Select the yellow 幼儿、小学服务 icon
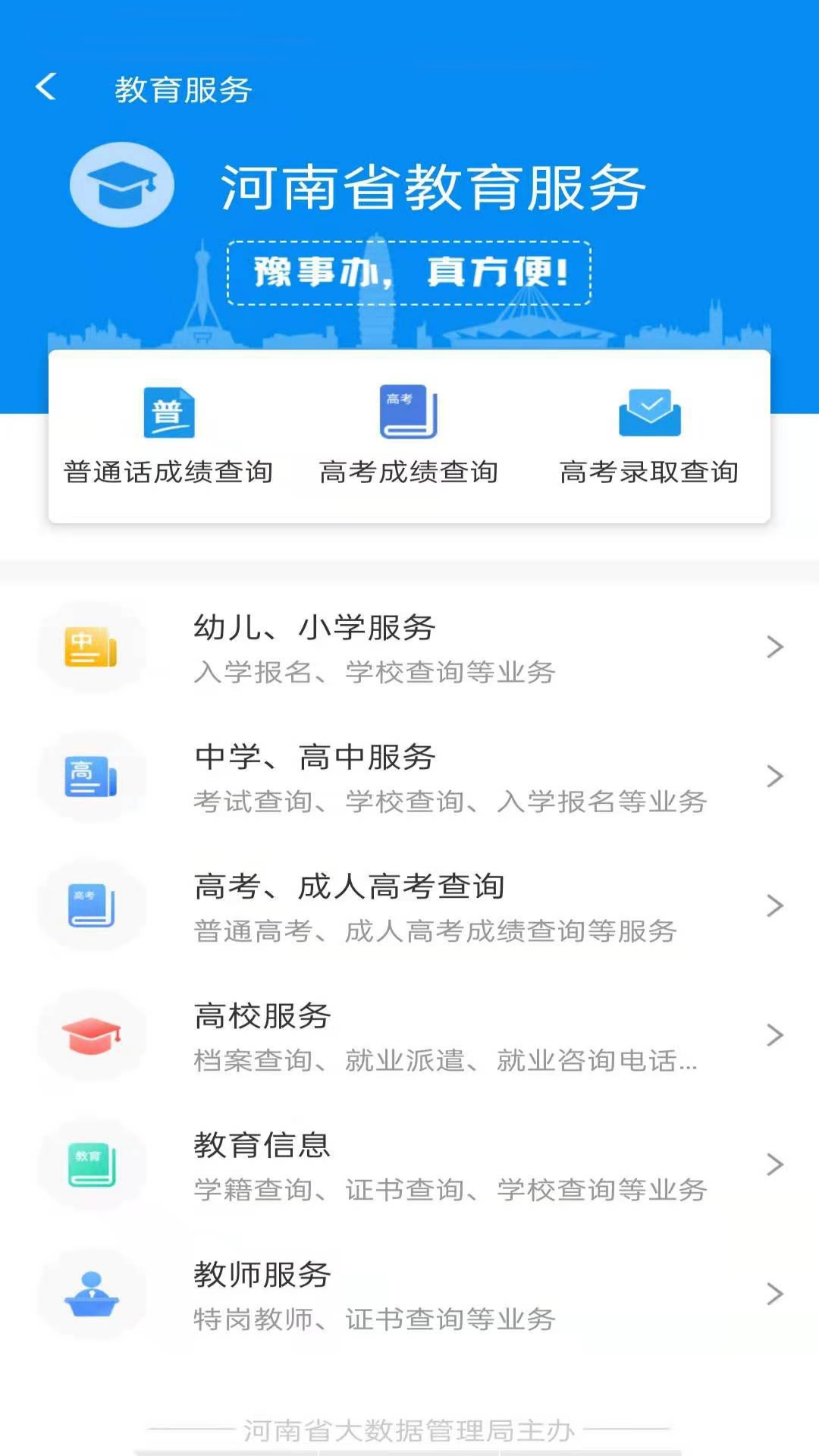This screenshot has width=819, height=1456. pos(91,648)
